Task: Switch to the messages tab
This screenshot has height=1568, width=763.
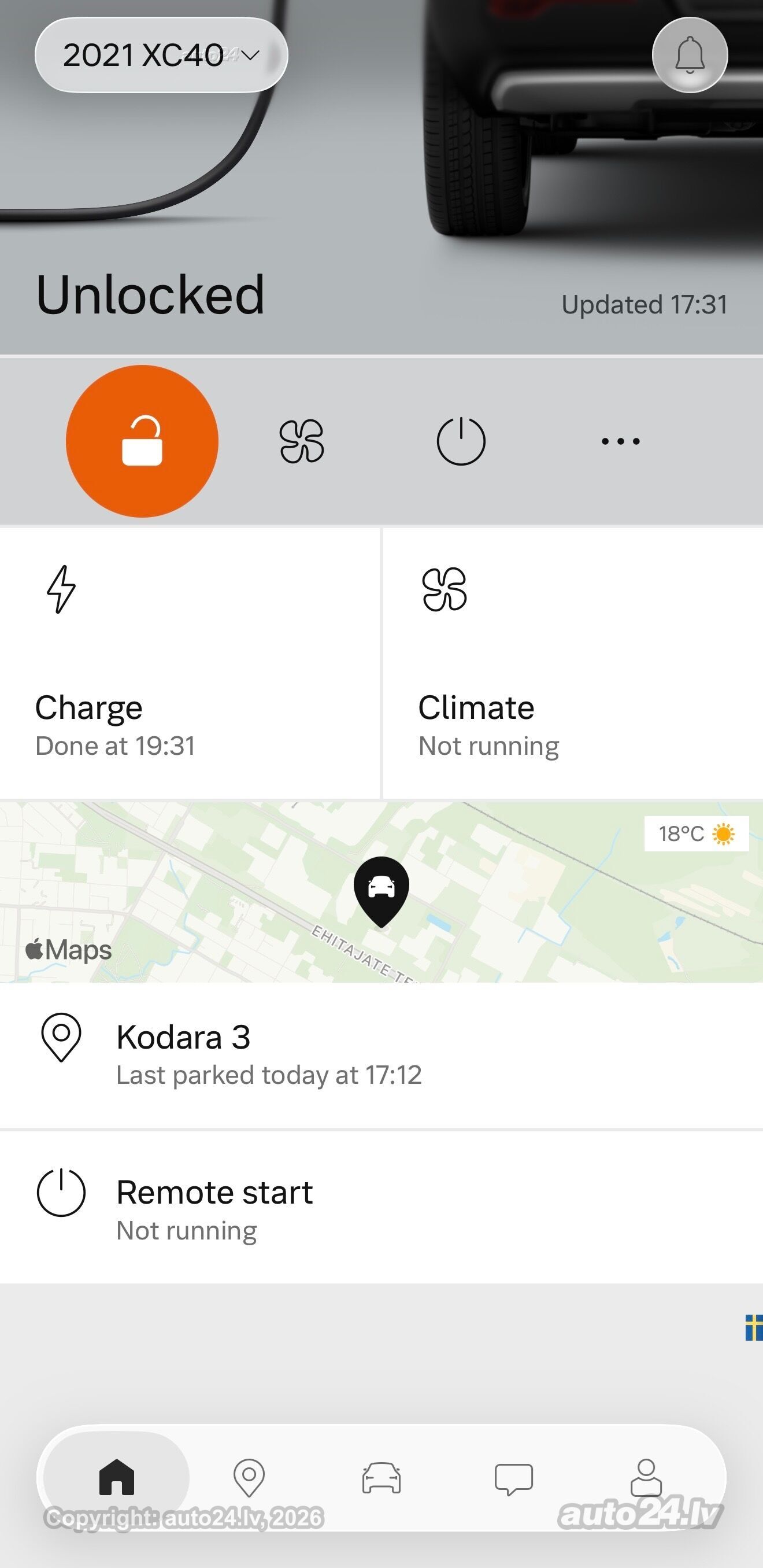Action: pos(514,1478)
